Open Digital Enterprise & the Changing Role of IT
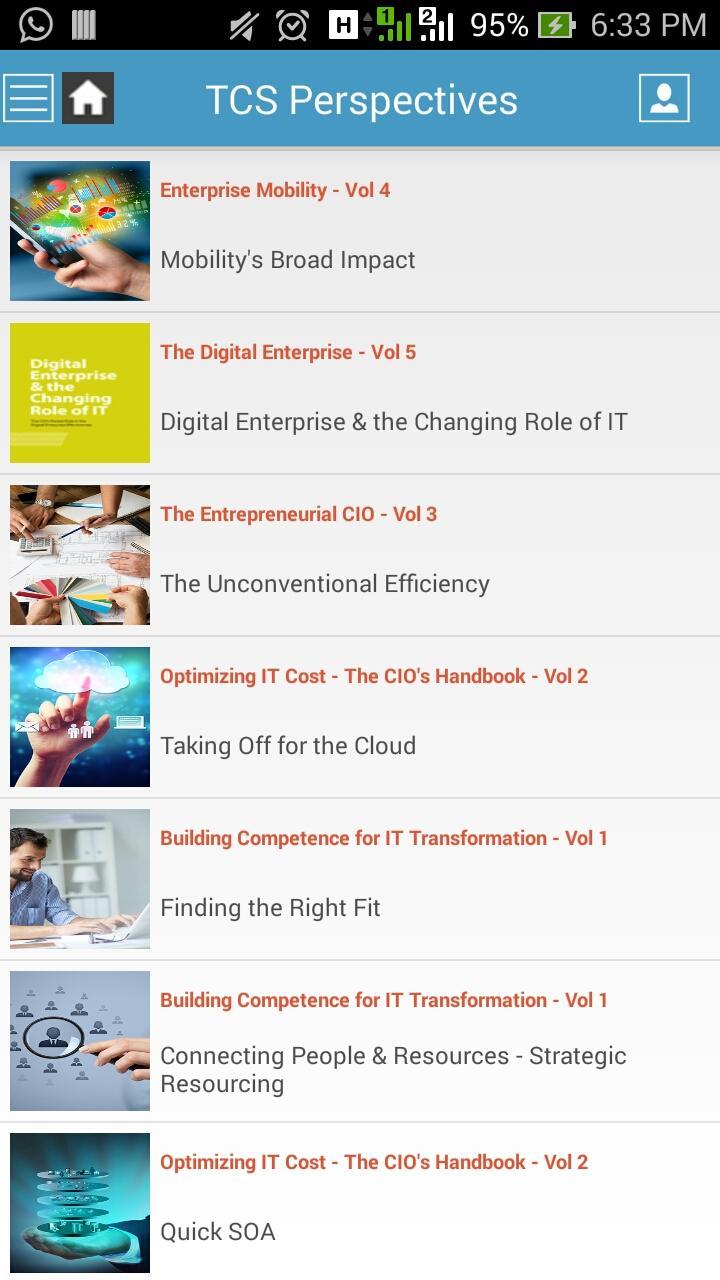720x1280 pixels. tap(394, 422)
